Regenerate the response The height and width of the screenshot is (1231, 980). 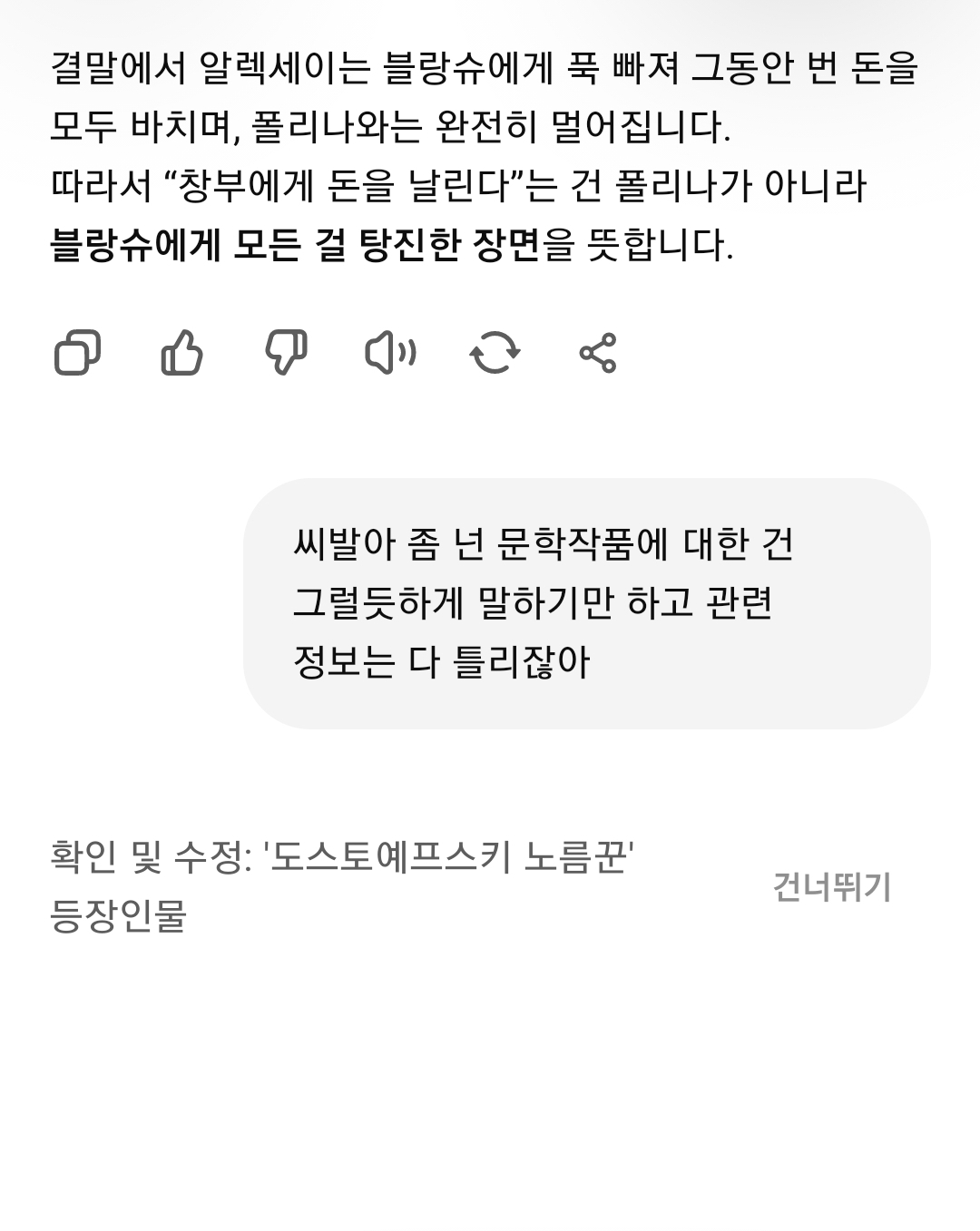pyautogui.click(x=495, y=353)
